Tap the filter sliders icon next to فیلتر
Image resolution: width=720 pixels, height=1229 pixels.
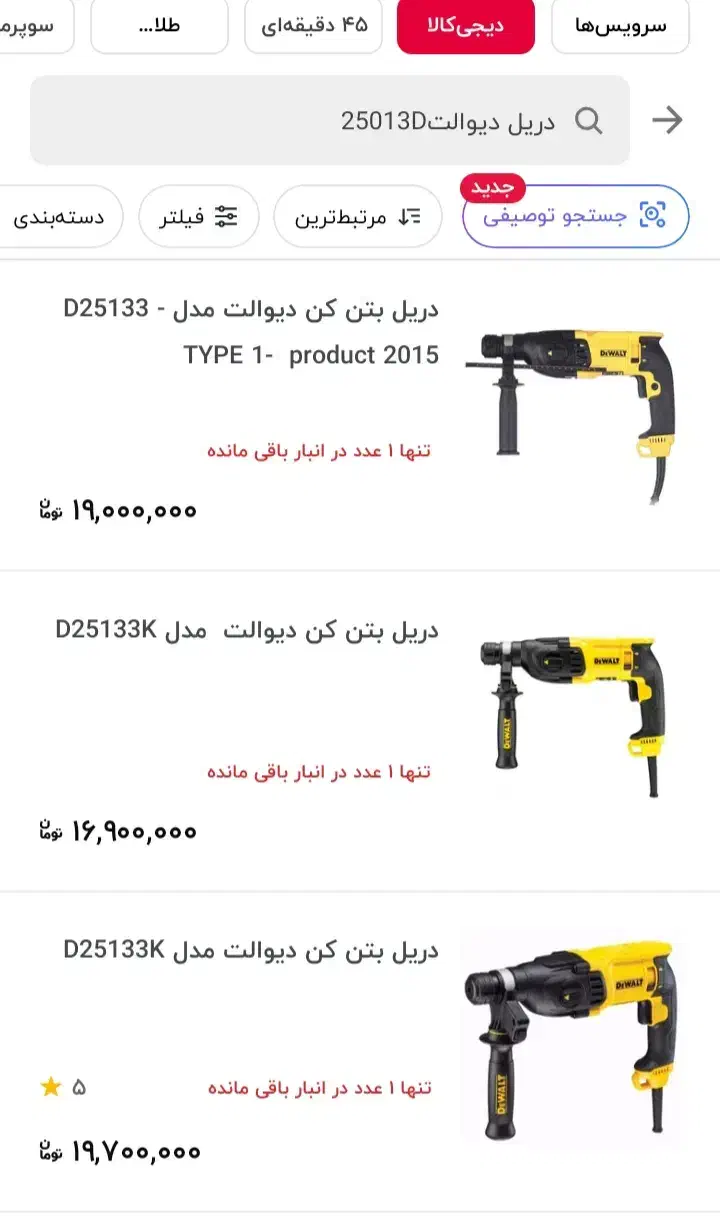[229, 216]
